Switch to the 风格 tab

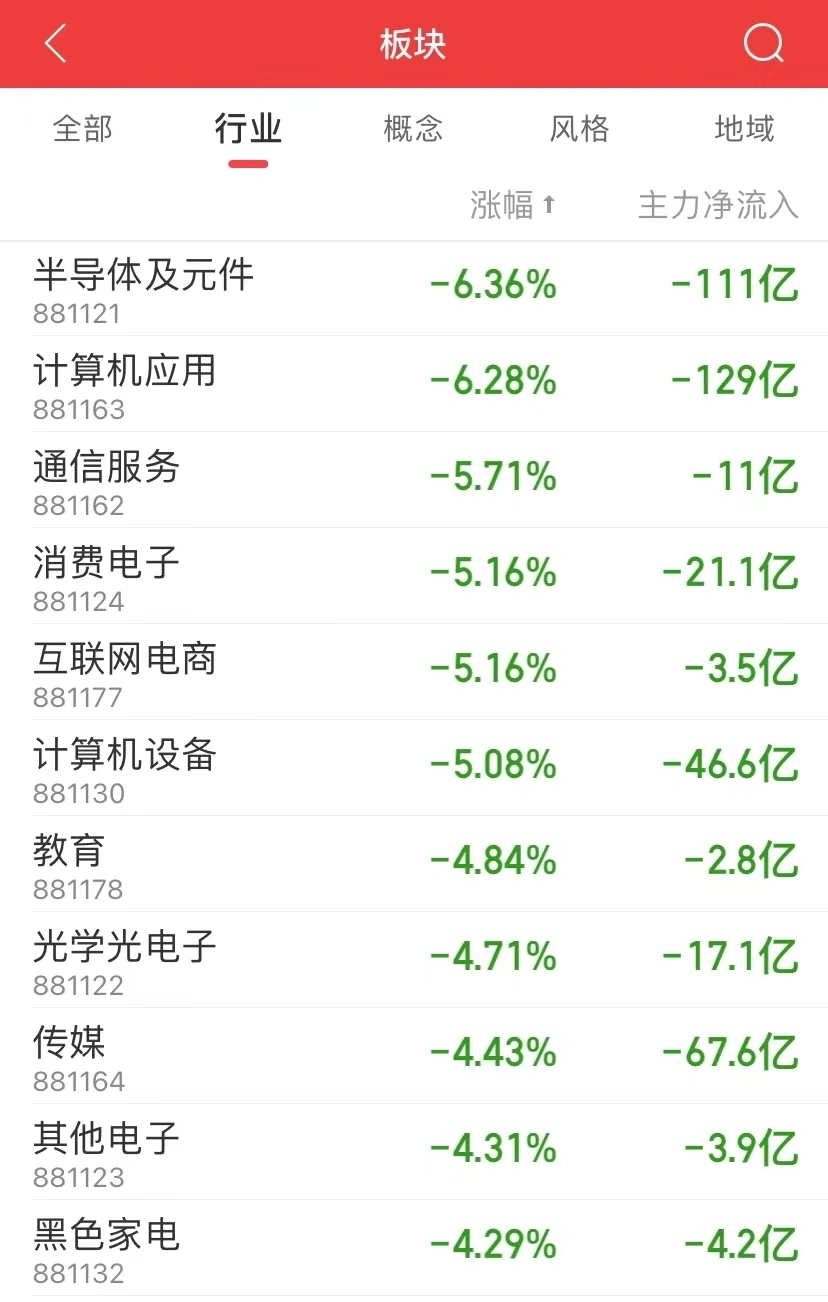[579, 129]
